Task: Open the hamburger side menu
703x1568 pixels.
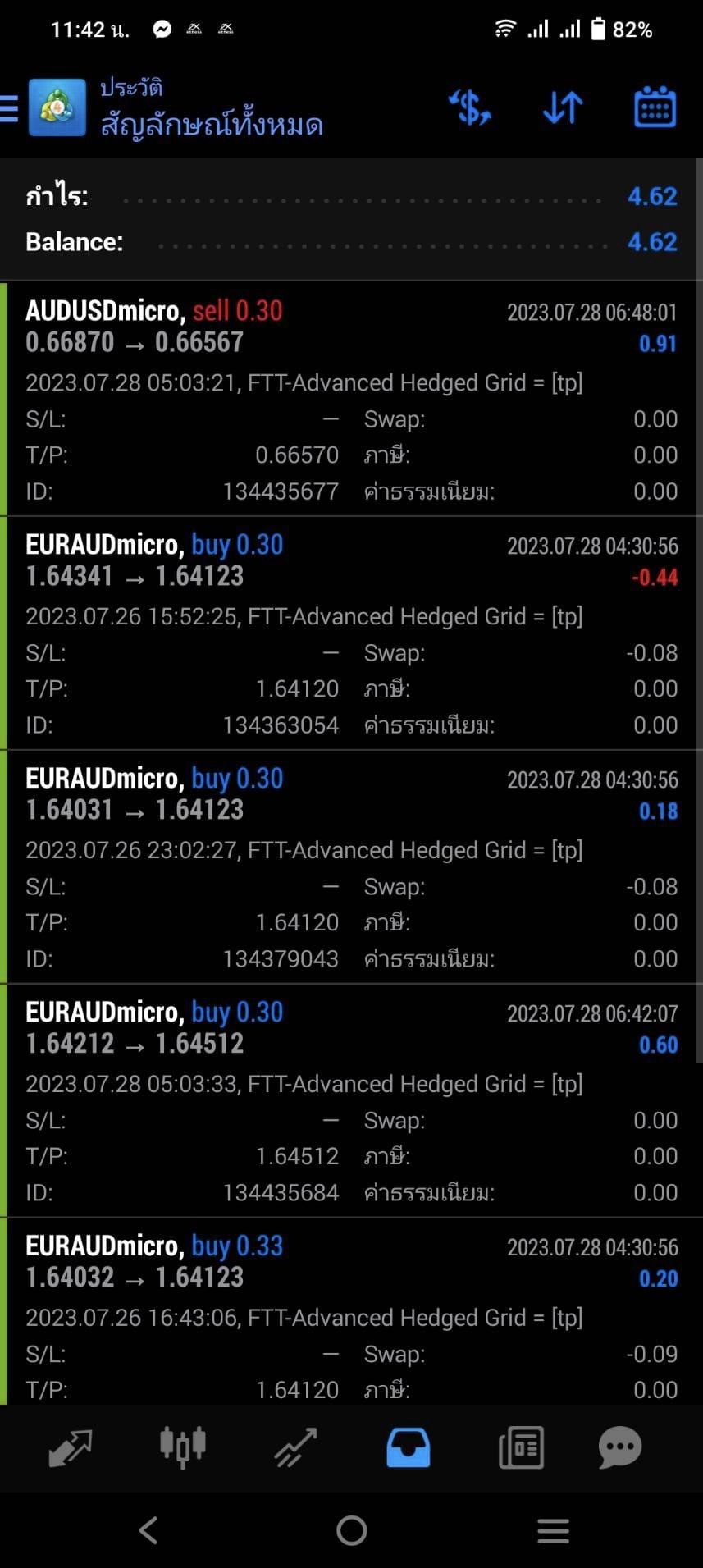Action: [9, 107]
